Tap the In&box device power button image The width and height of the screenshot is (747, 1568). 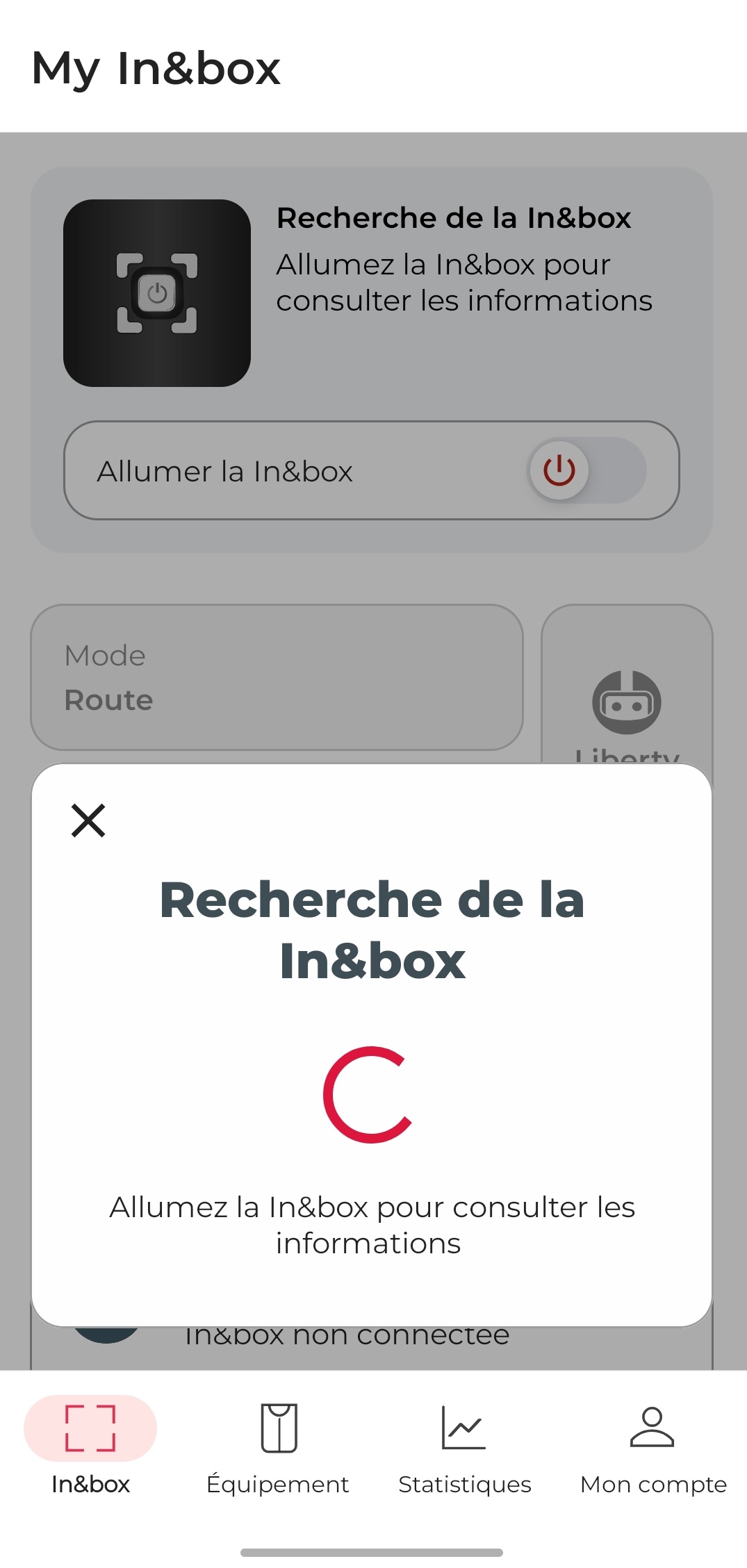[157, 292]
